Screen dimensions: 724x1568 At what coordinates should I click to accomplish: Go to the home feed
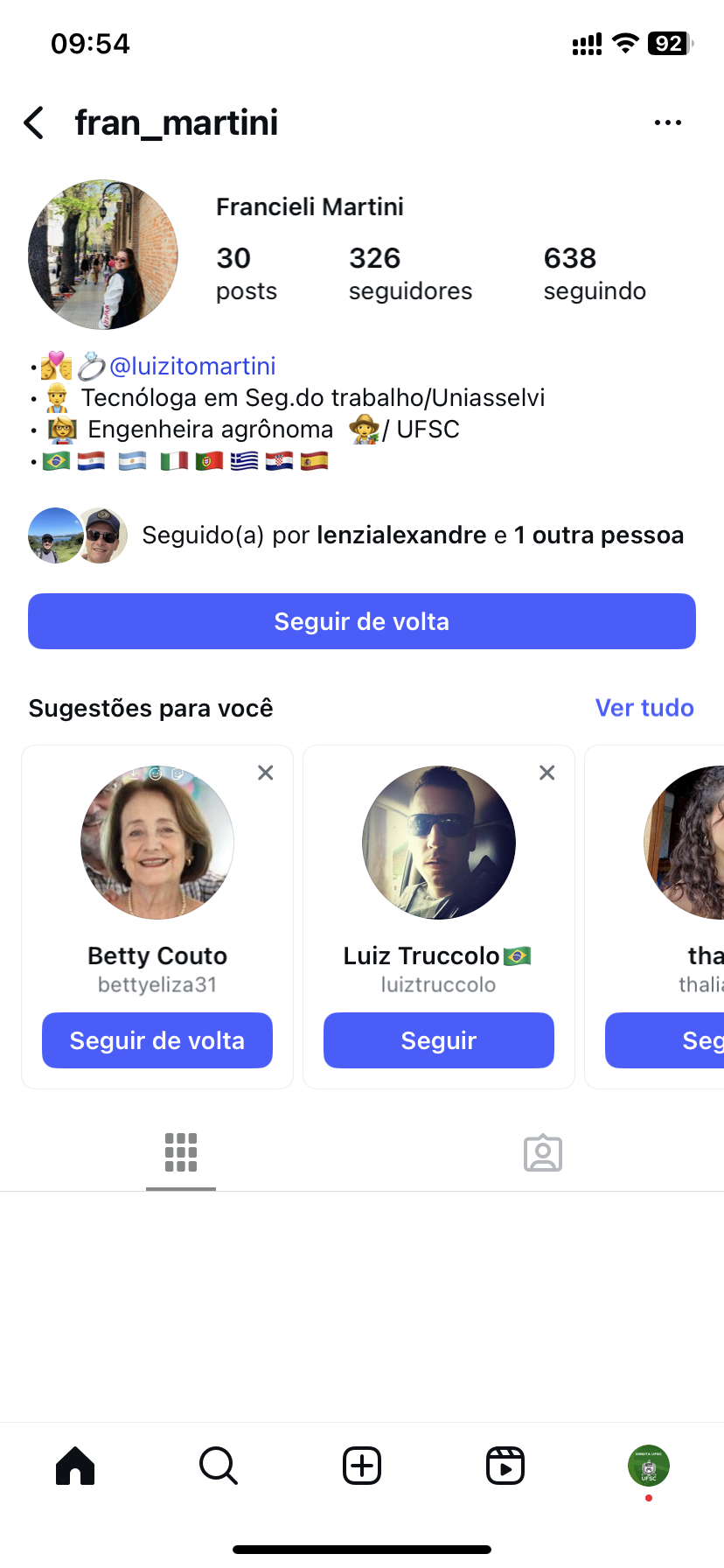tap(75, 1466)
